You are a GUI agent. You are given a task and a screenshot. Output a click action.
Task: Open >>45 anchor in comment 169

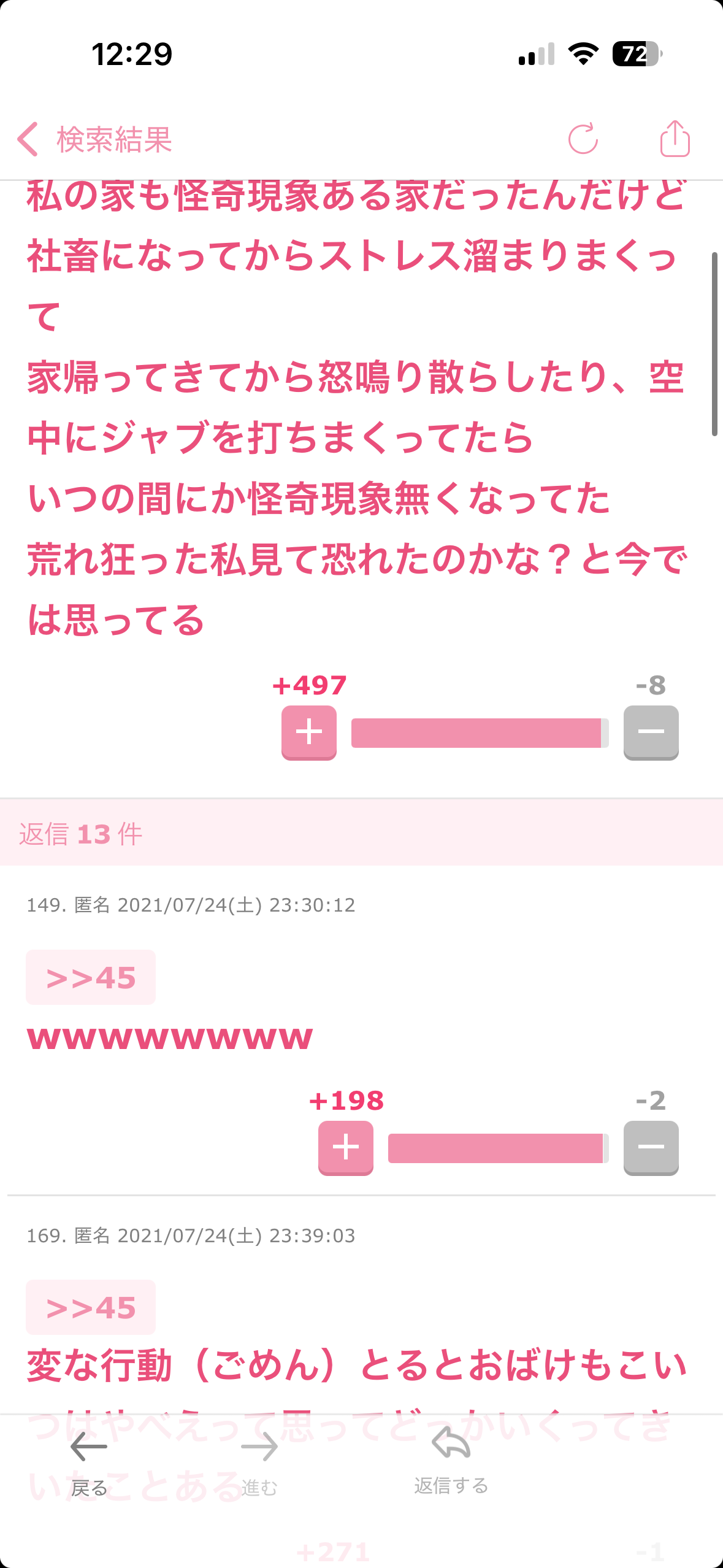(91, 1307)
